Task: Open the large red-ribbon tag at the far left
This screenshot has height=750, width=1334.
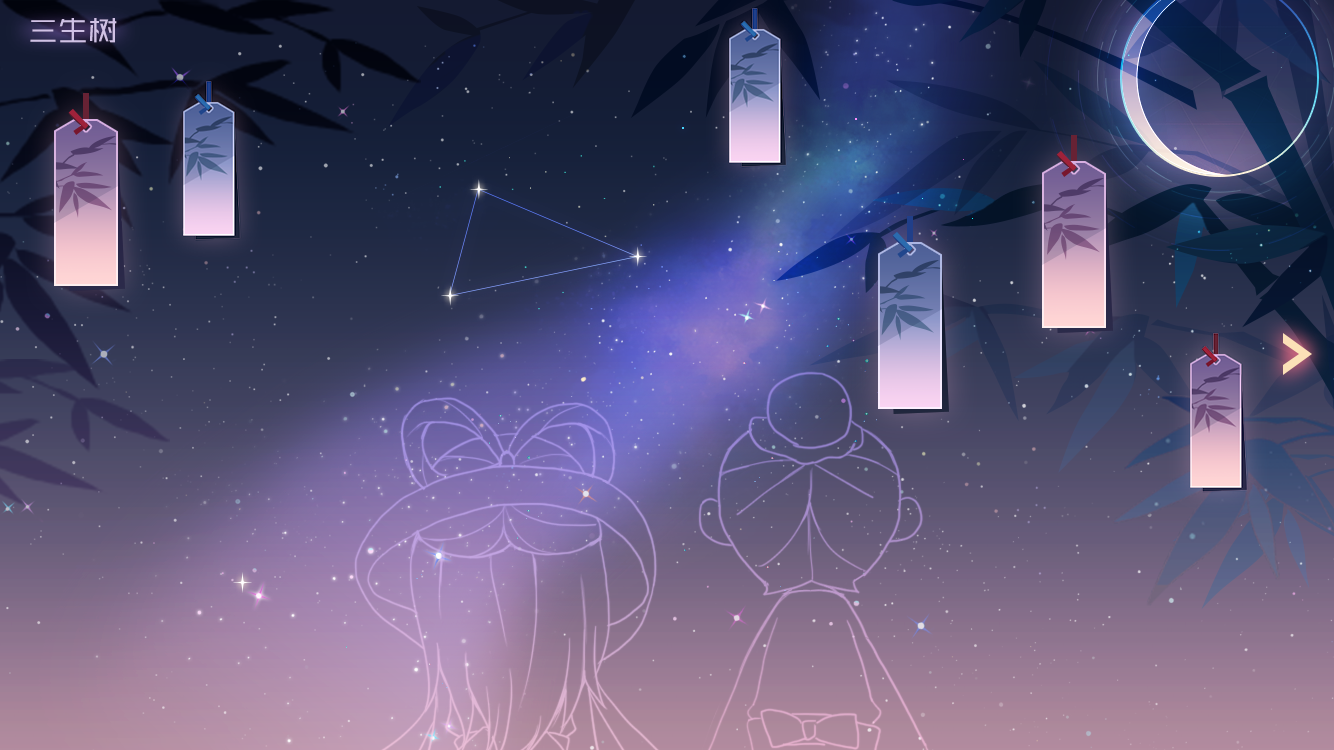Action: tap(86, 204)
